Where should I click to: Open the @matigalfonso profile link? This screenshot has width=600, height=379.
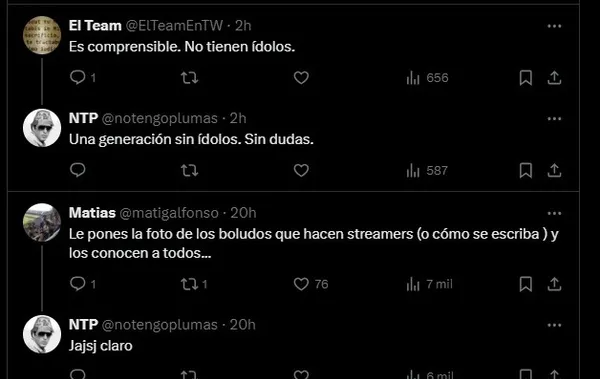(x=169, y=213)
